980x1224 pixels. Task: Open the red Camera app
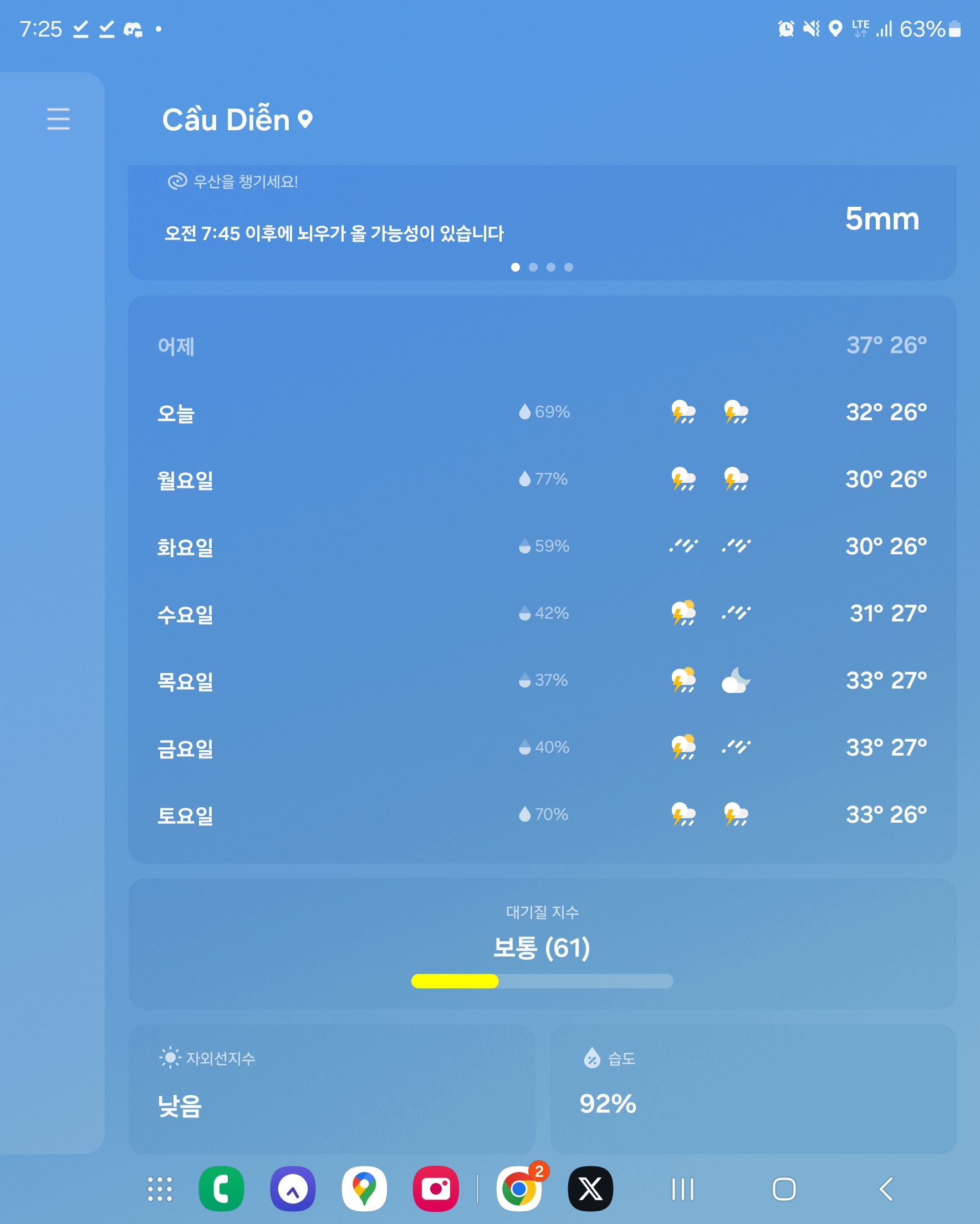(436, 1189)
